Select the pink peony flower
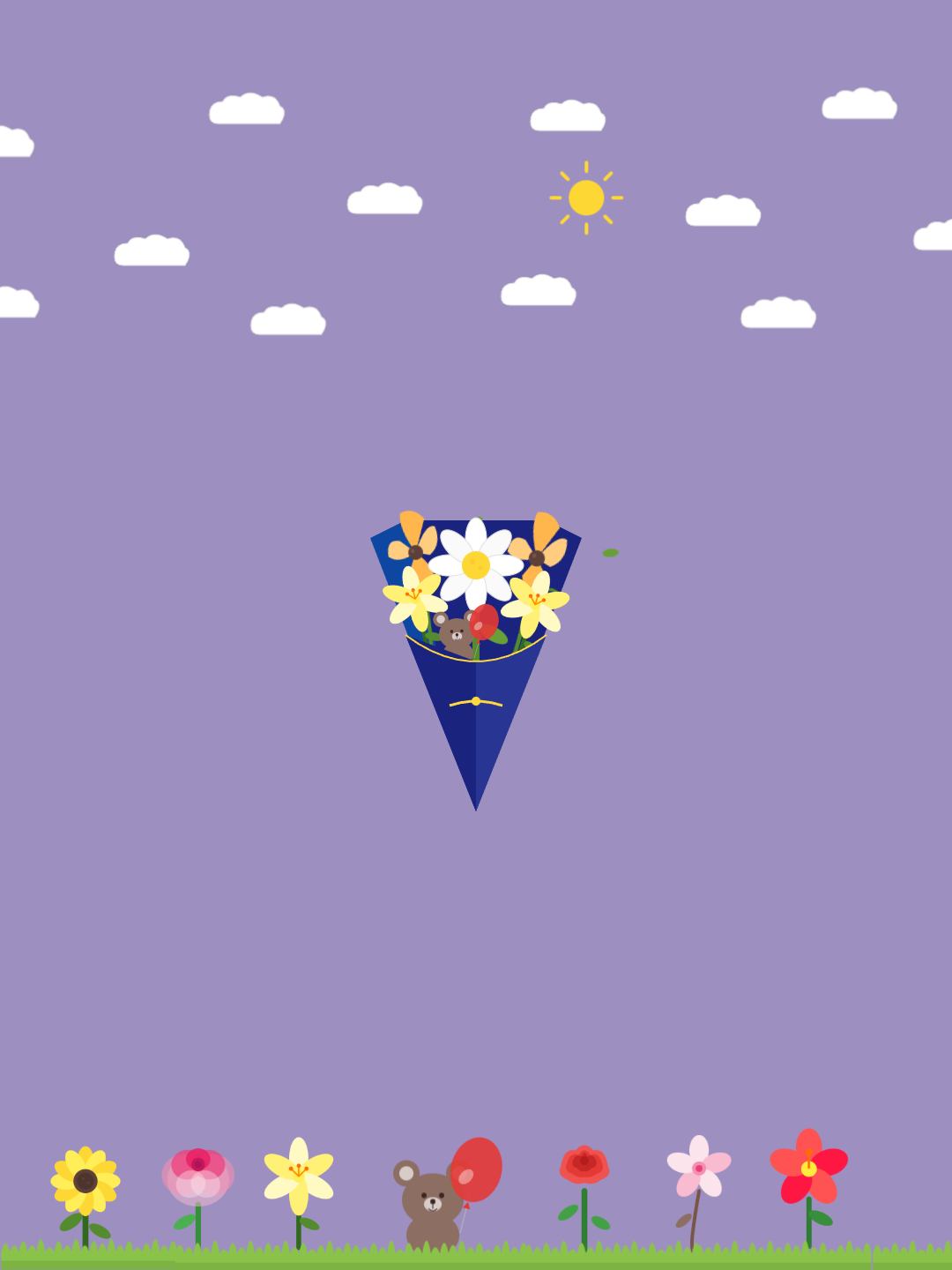Image resolution: width=952 pixels, height=1270 pixels. (197, 1177)
